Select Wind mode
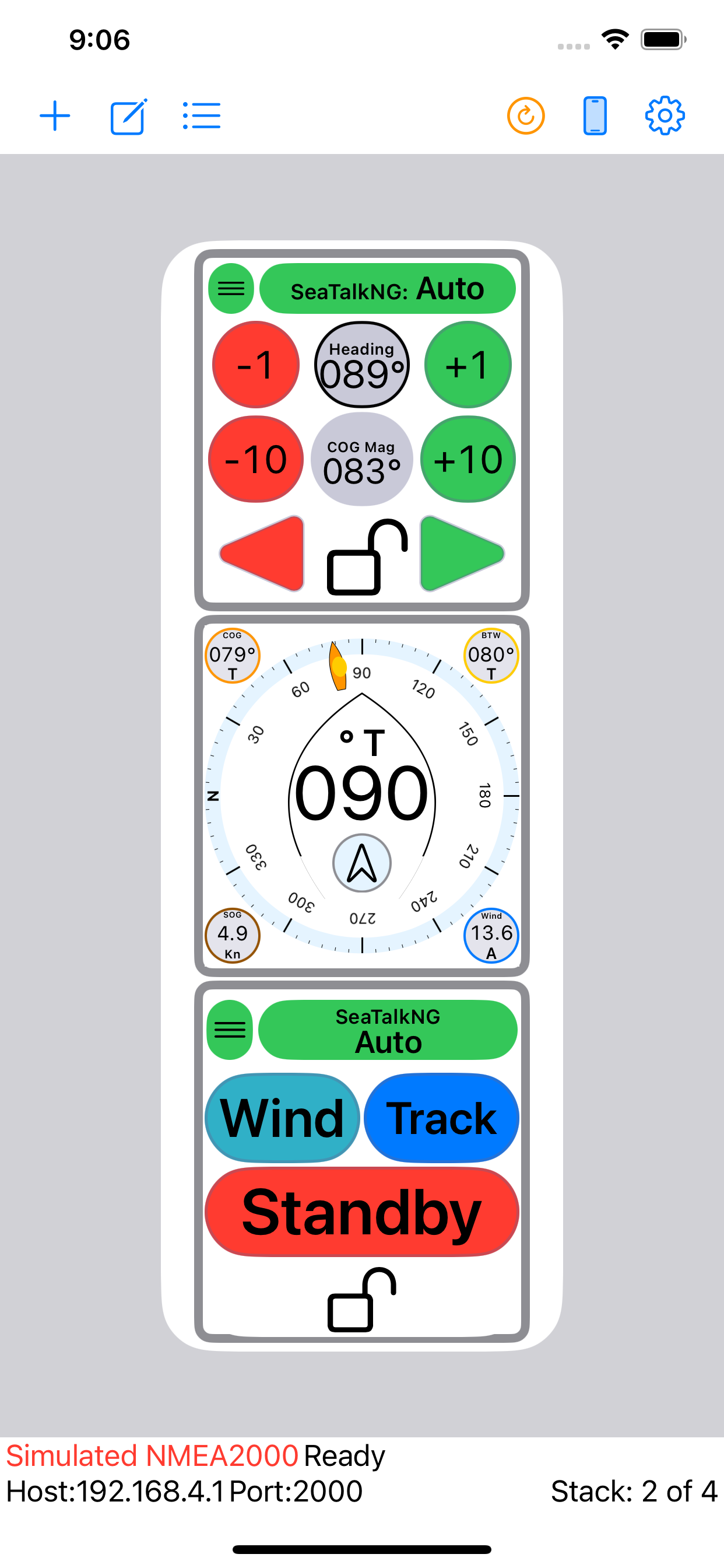 282,1118
